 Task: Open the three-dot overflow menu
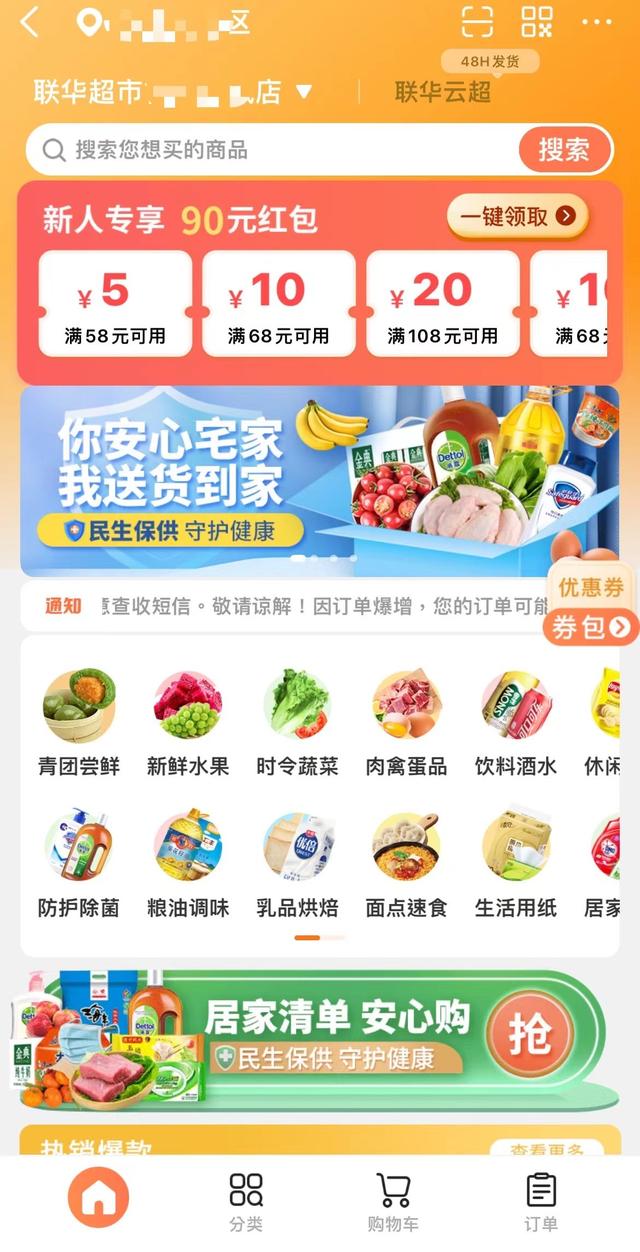pos(596,22)
